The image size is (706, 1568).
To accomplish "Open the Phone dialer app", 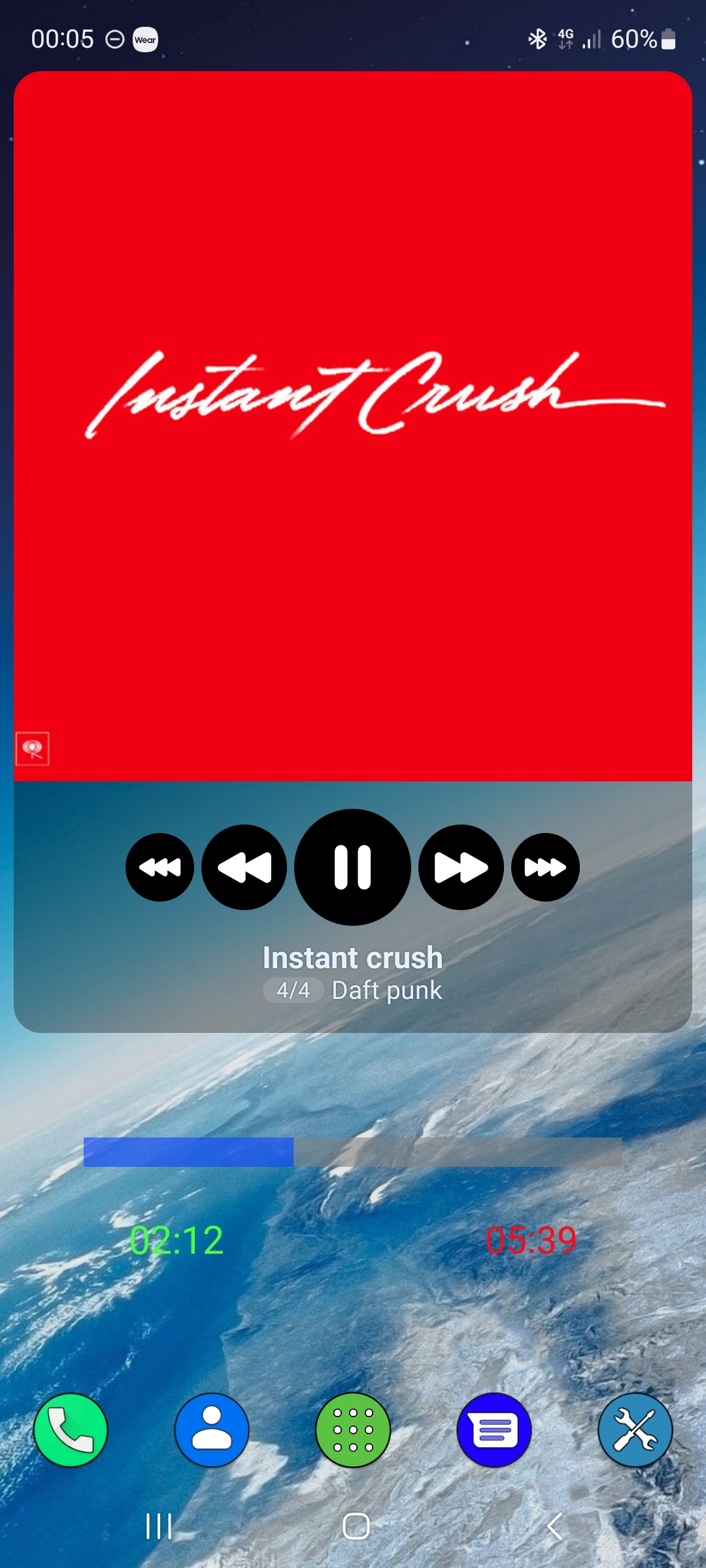I will pos(71,1429).
